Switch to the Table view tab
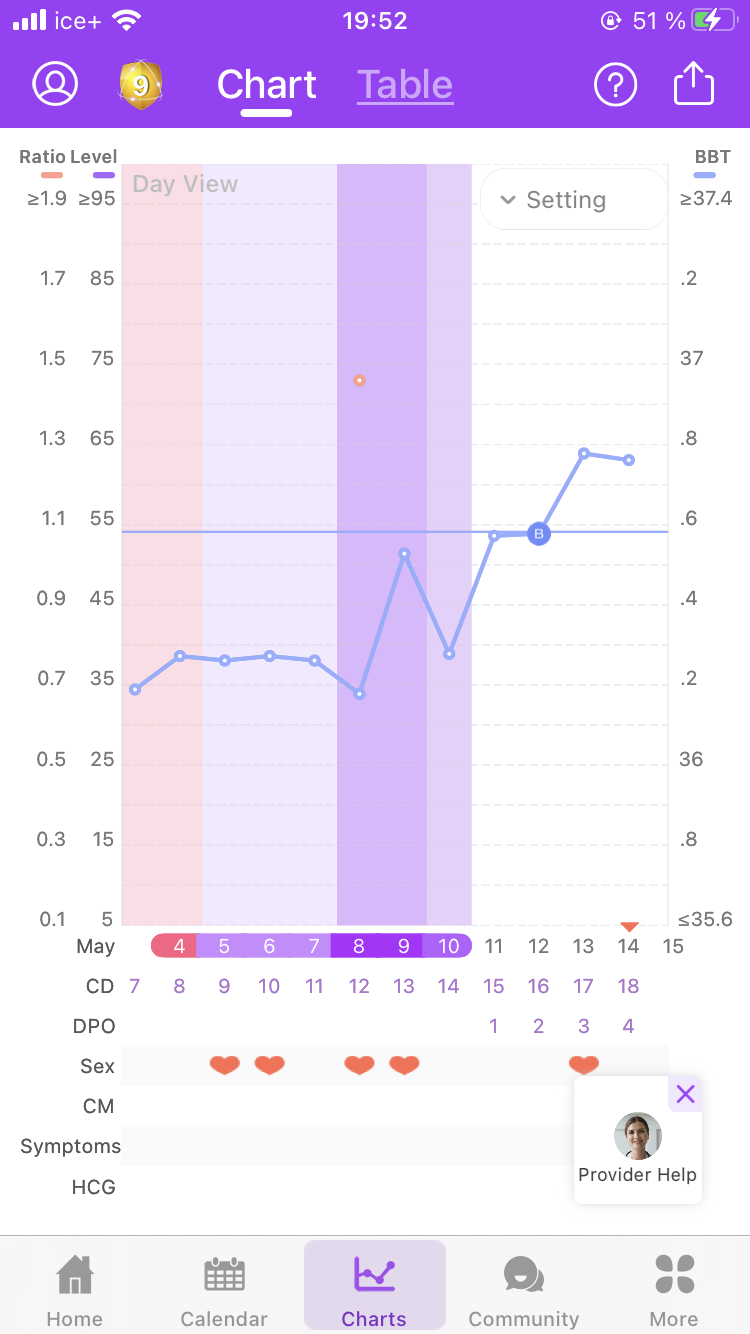Screen dimensions: 750x1334 pos(405,85)
